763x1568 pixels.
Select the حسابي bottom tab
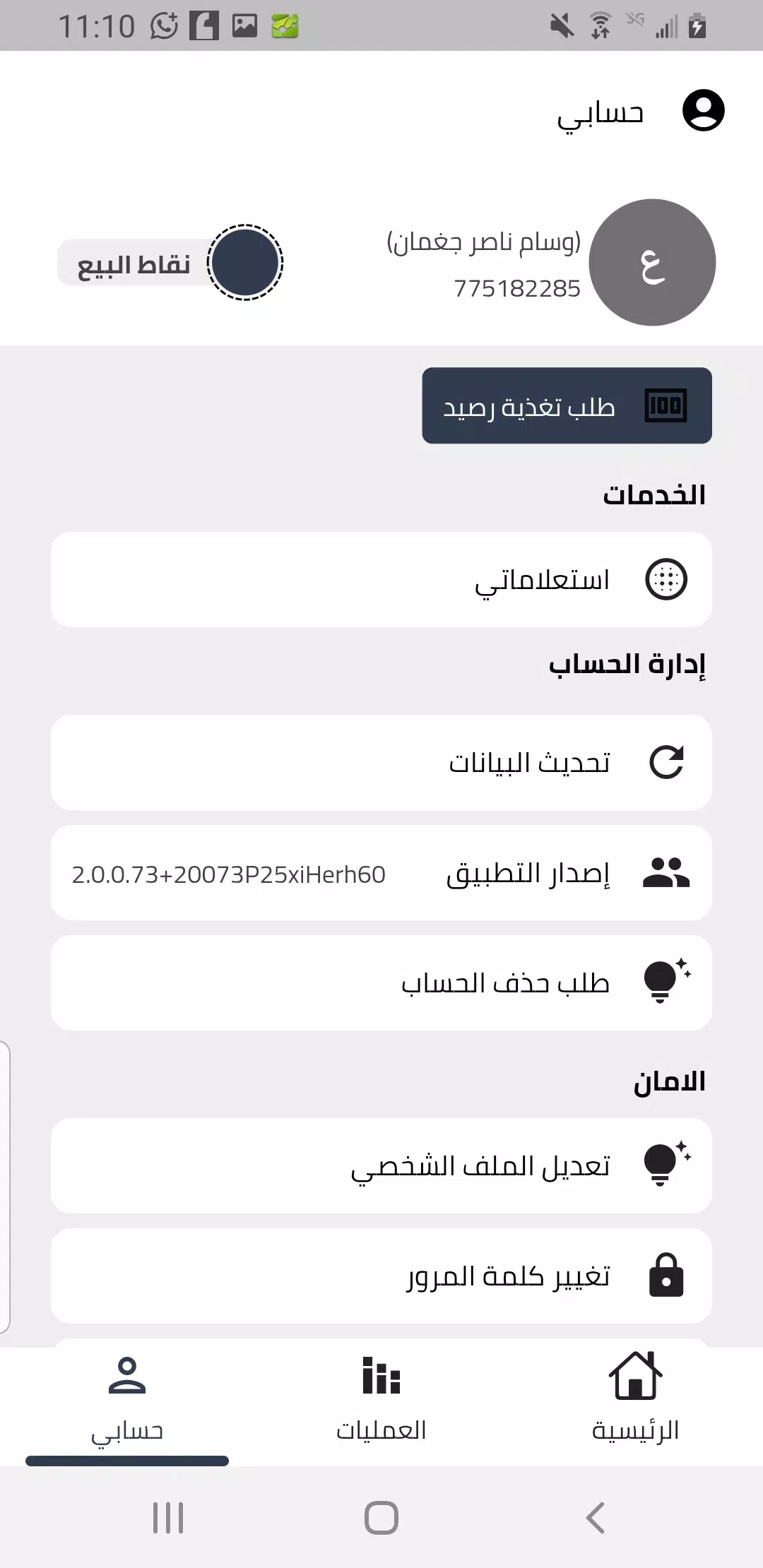[127, 1400]
